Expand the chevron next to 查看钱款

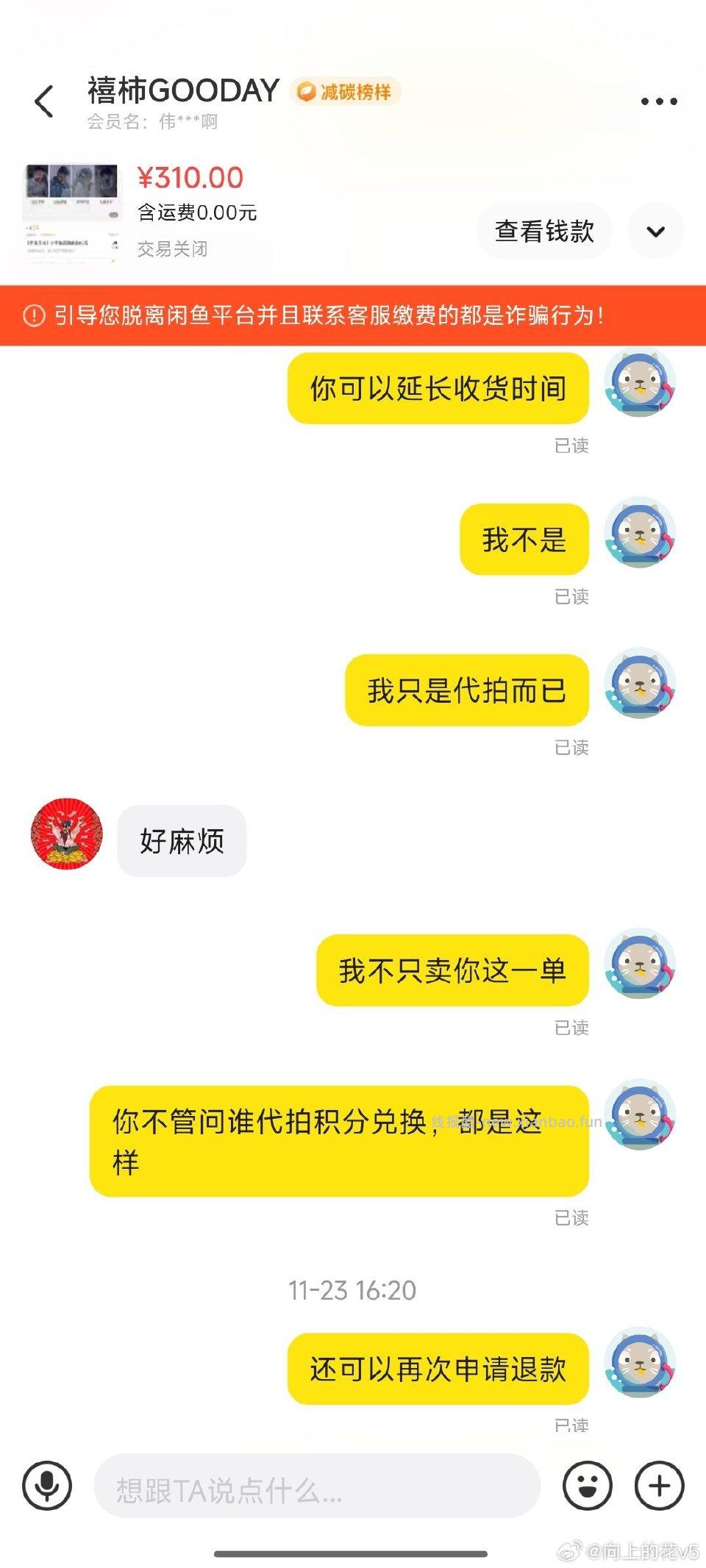point(654,230)
